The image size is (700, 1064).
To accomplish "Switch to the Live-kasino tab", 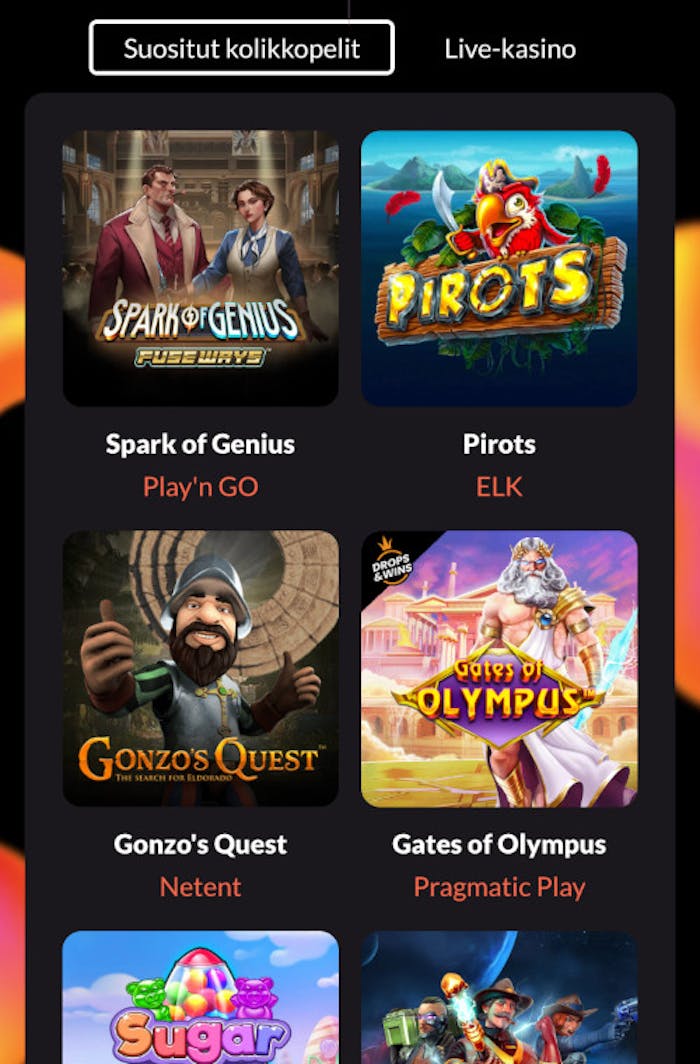I will [x=510, y=48].
